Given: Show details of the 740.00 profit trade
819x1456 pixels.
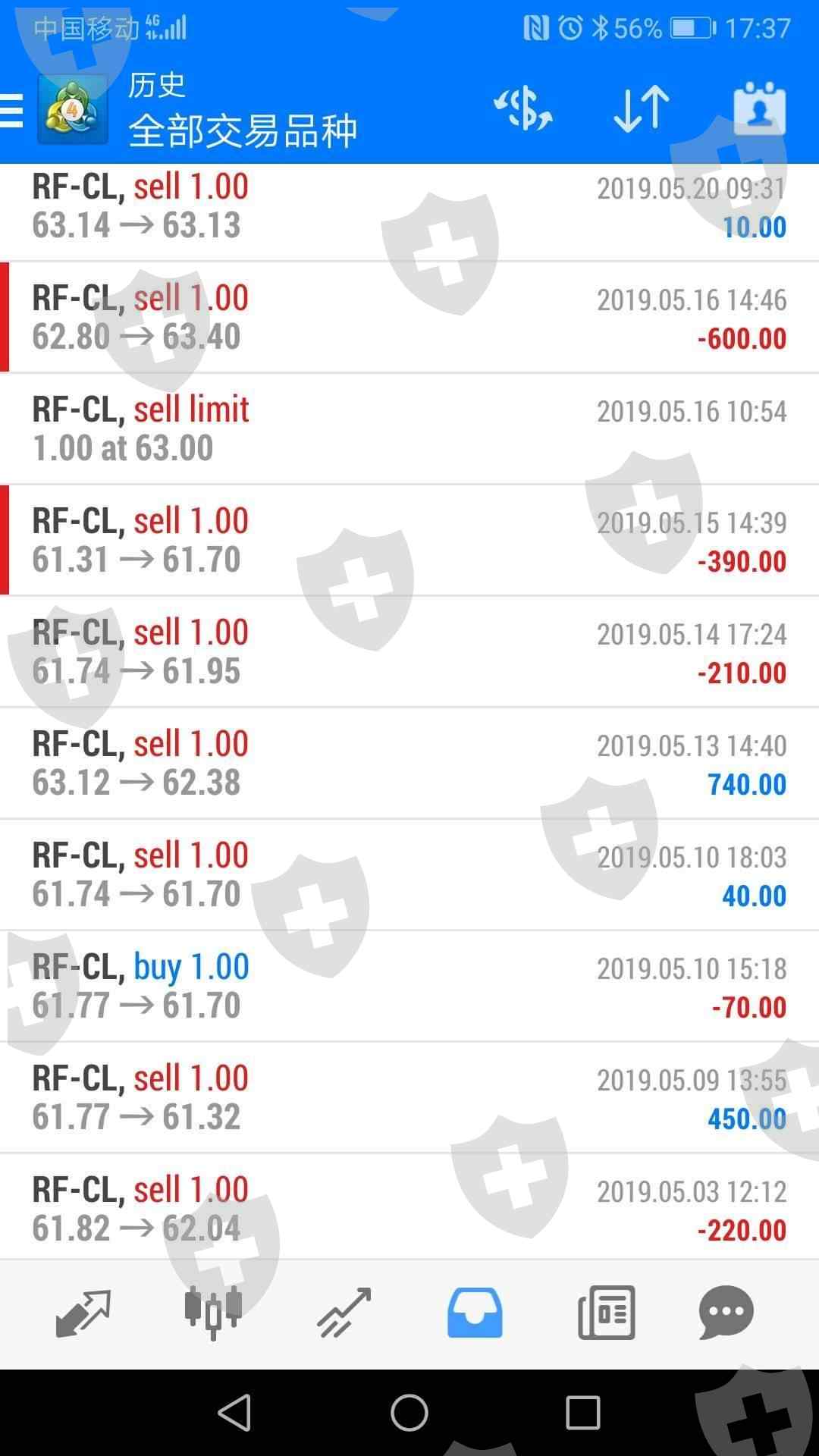Looking at the screenshot, I should coord(409,764).
